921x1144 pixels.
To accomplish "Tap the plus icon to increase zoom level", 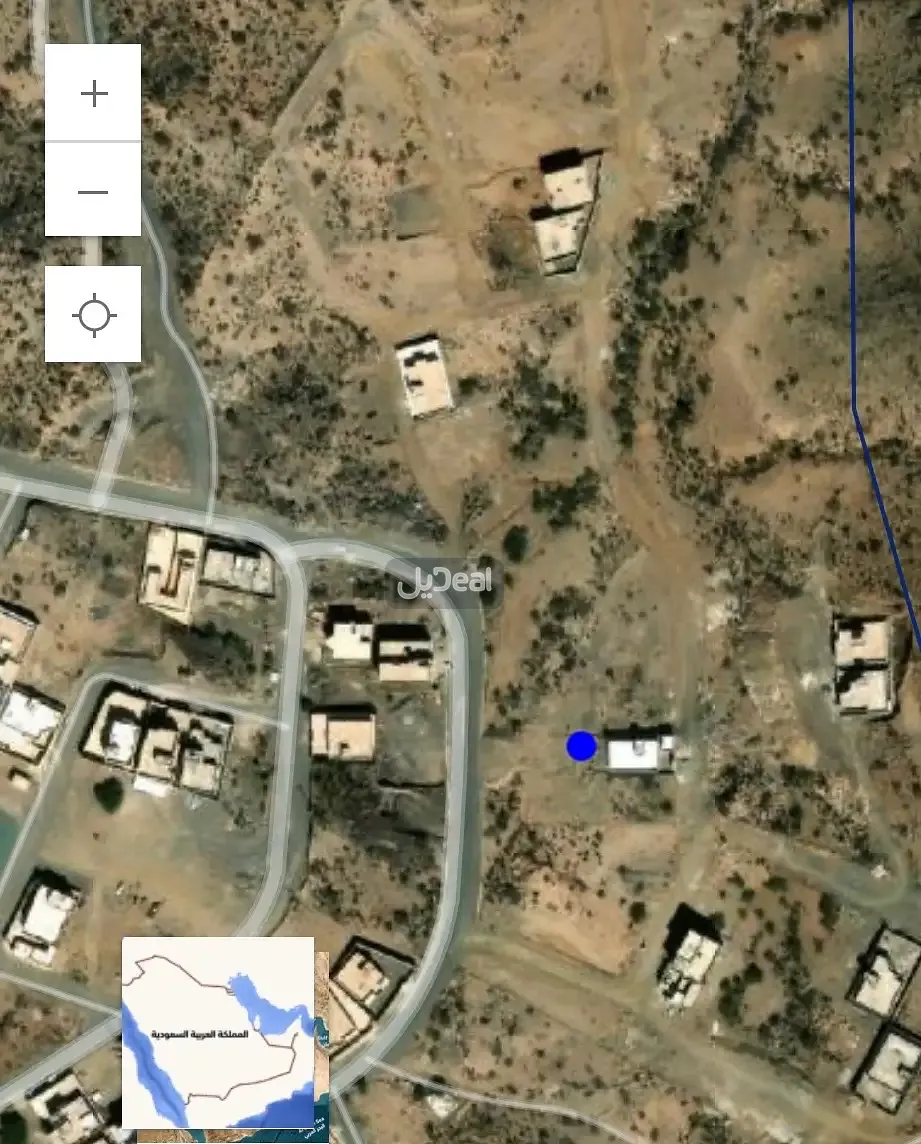I will pos(93,93).
